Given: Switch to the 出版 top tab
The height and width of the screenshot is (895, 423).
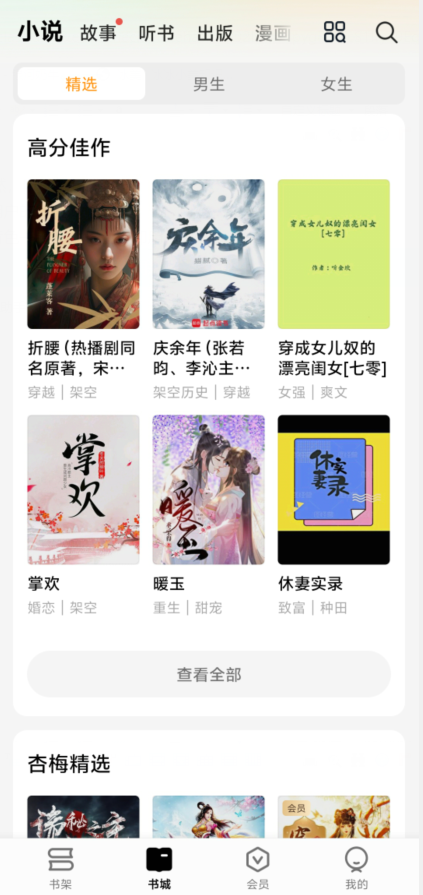Looking at the screenshot, I should 215,33.
